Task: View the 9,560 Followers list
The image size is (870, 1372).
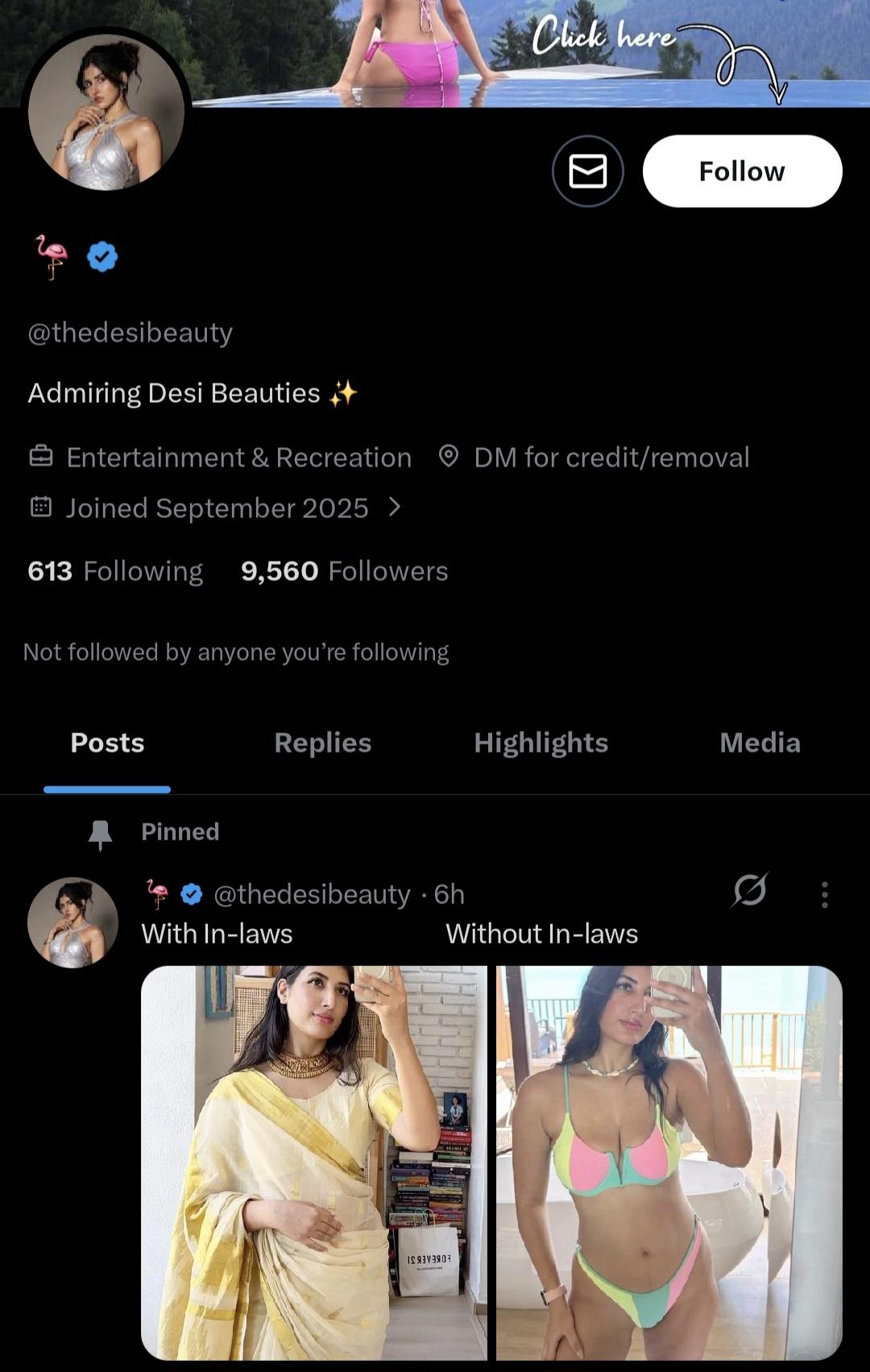Action: (x=344, y=571)
